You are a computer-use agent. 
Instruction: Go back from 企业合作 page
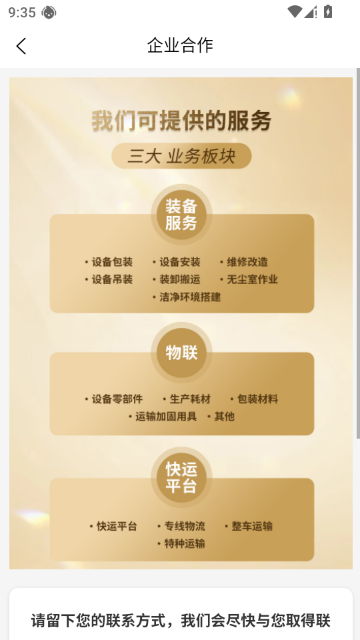(x=21, y=46)
